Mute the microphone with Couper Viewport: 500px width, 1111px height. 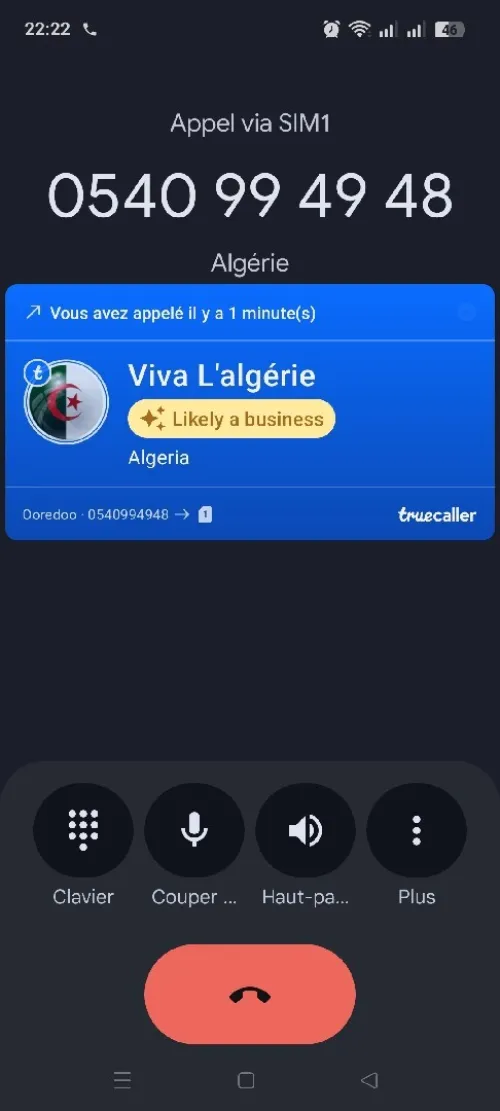194,830
